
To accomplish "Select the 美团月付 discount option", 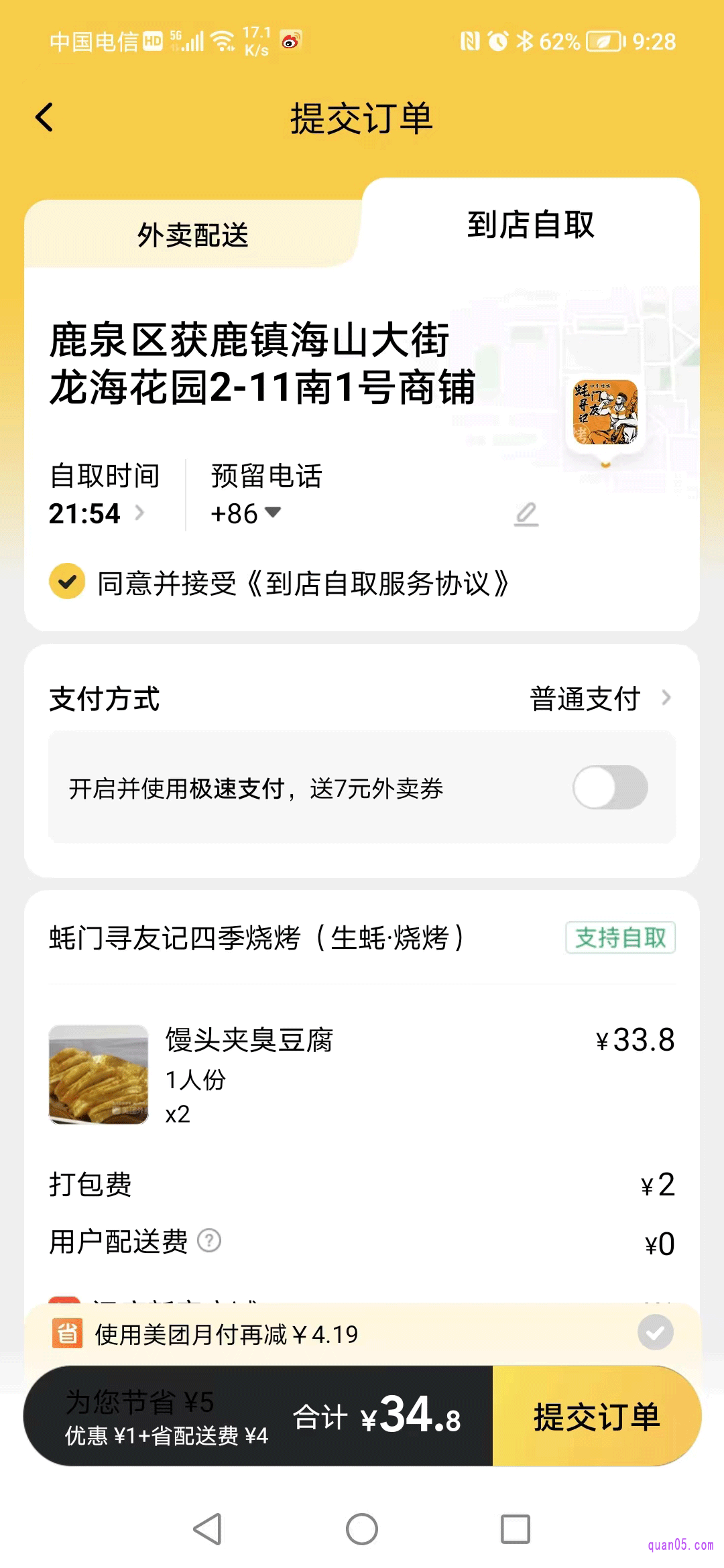I will pyautogui.click(x=655, y=1333).
